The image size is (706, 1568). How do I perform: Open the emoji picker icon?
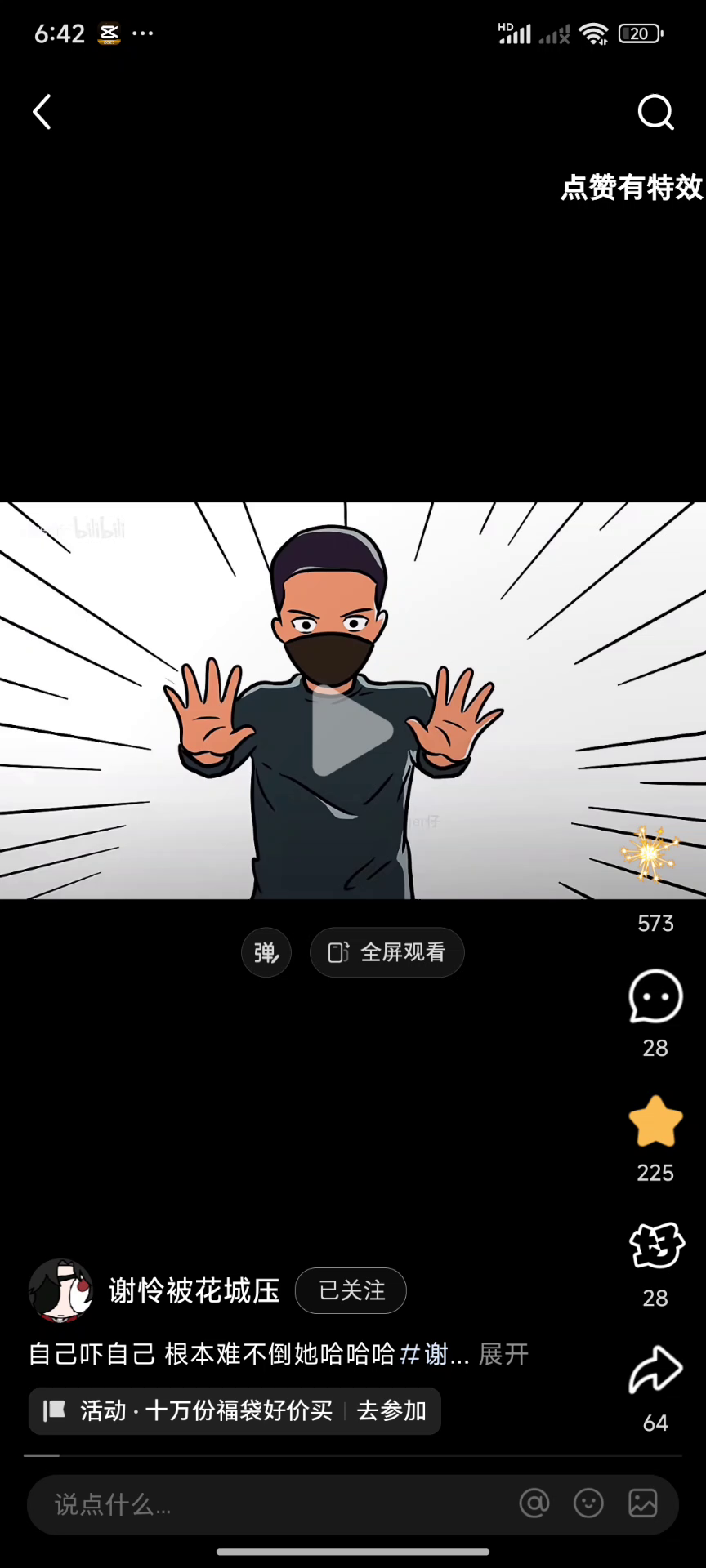(x=588, y=1503)
